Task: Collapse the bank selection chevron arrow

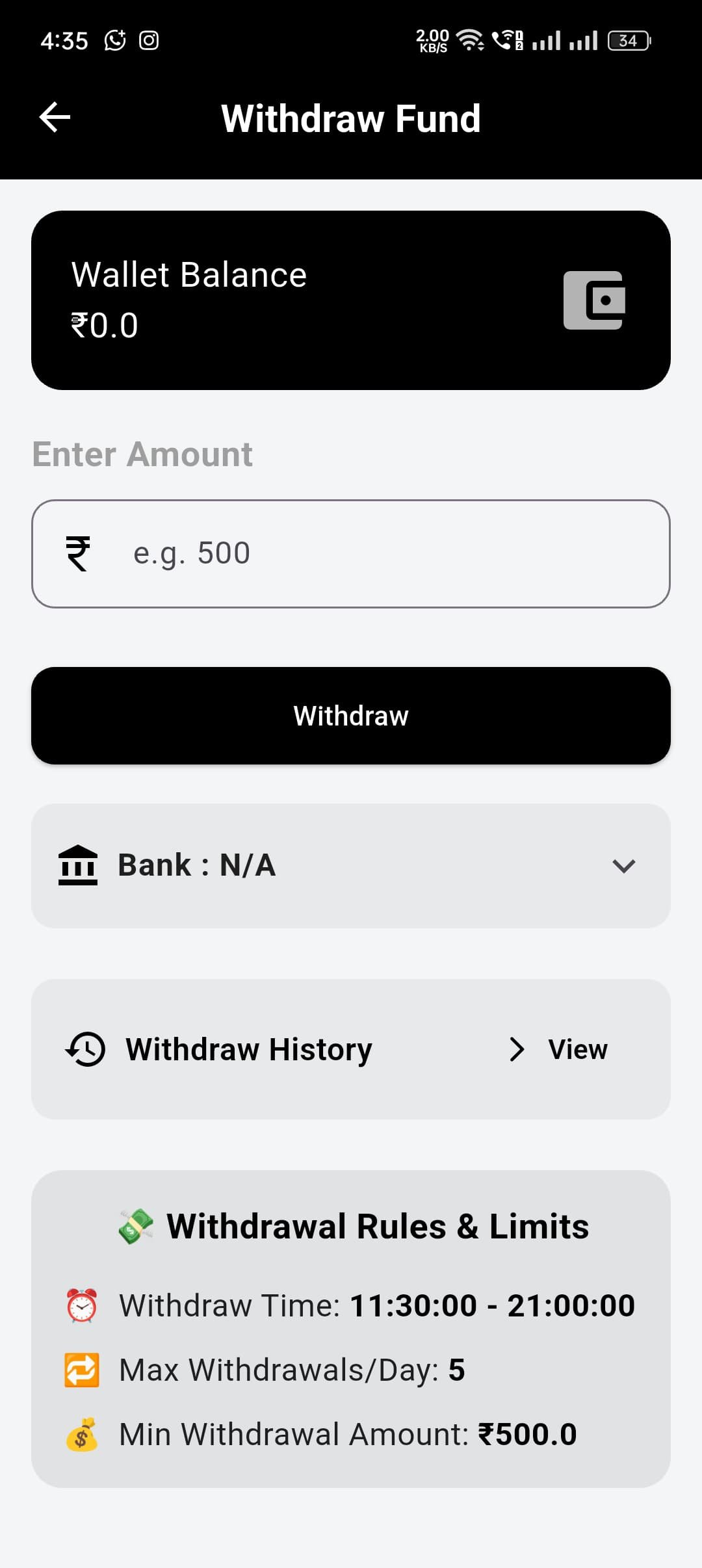Action: point(623,865)
